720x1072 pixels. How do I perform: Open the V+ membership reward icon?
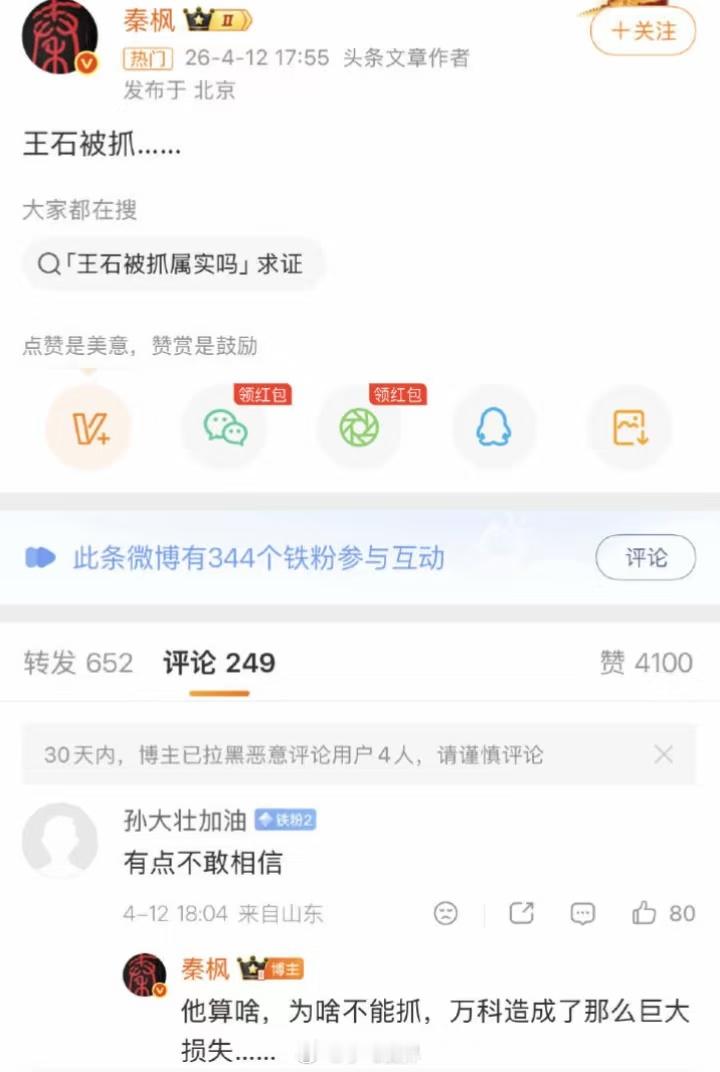click(x=88, y=426)
